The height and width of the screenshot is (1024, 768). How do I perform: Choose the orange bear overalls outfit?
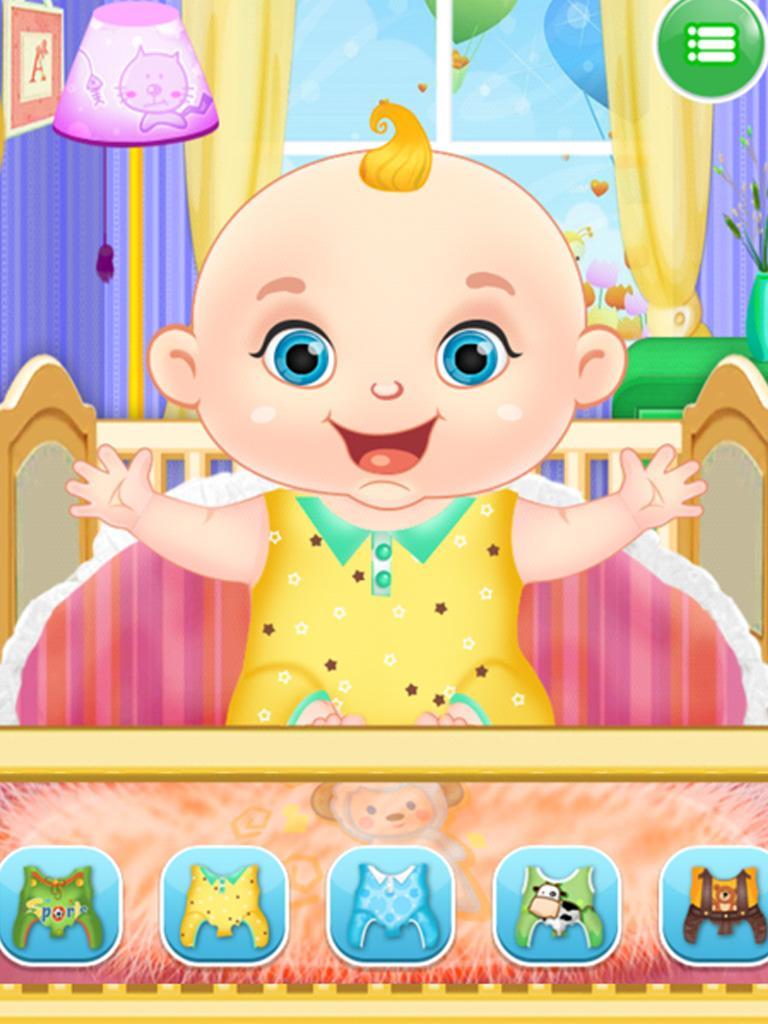716,906
